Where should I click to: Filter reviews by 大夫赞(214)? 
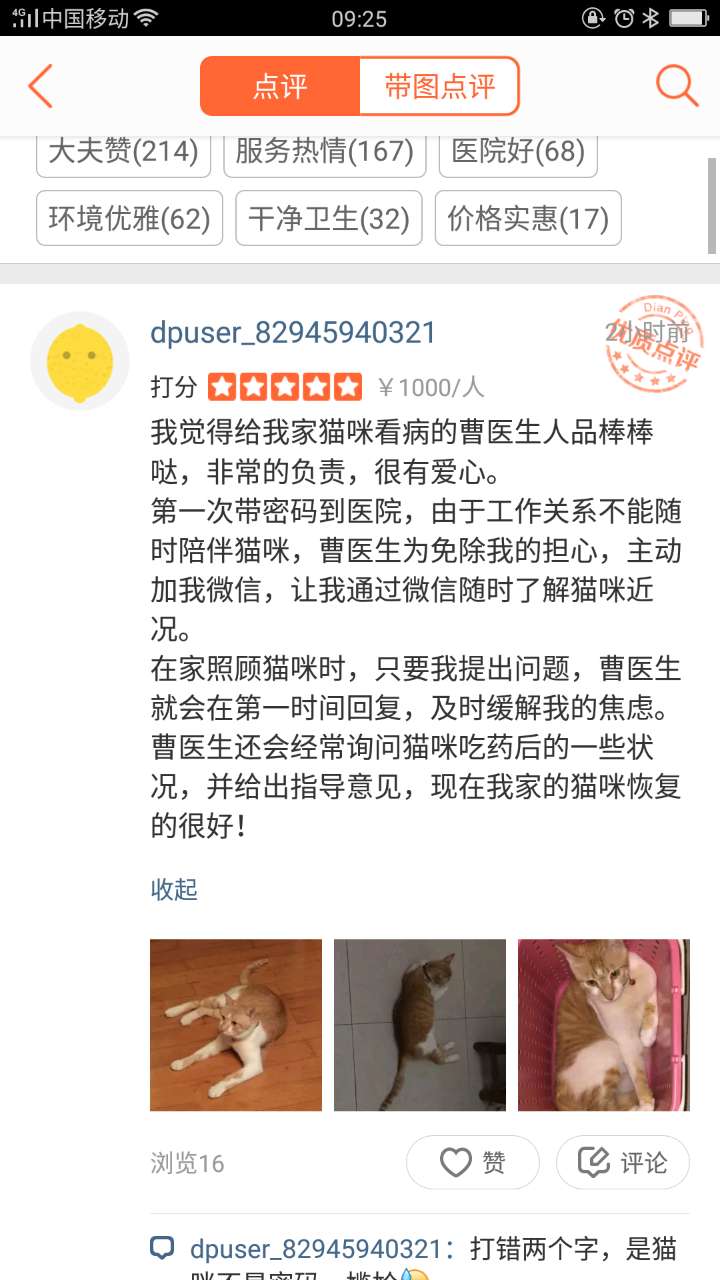124,153
